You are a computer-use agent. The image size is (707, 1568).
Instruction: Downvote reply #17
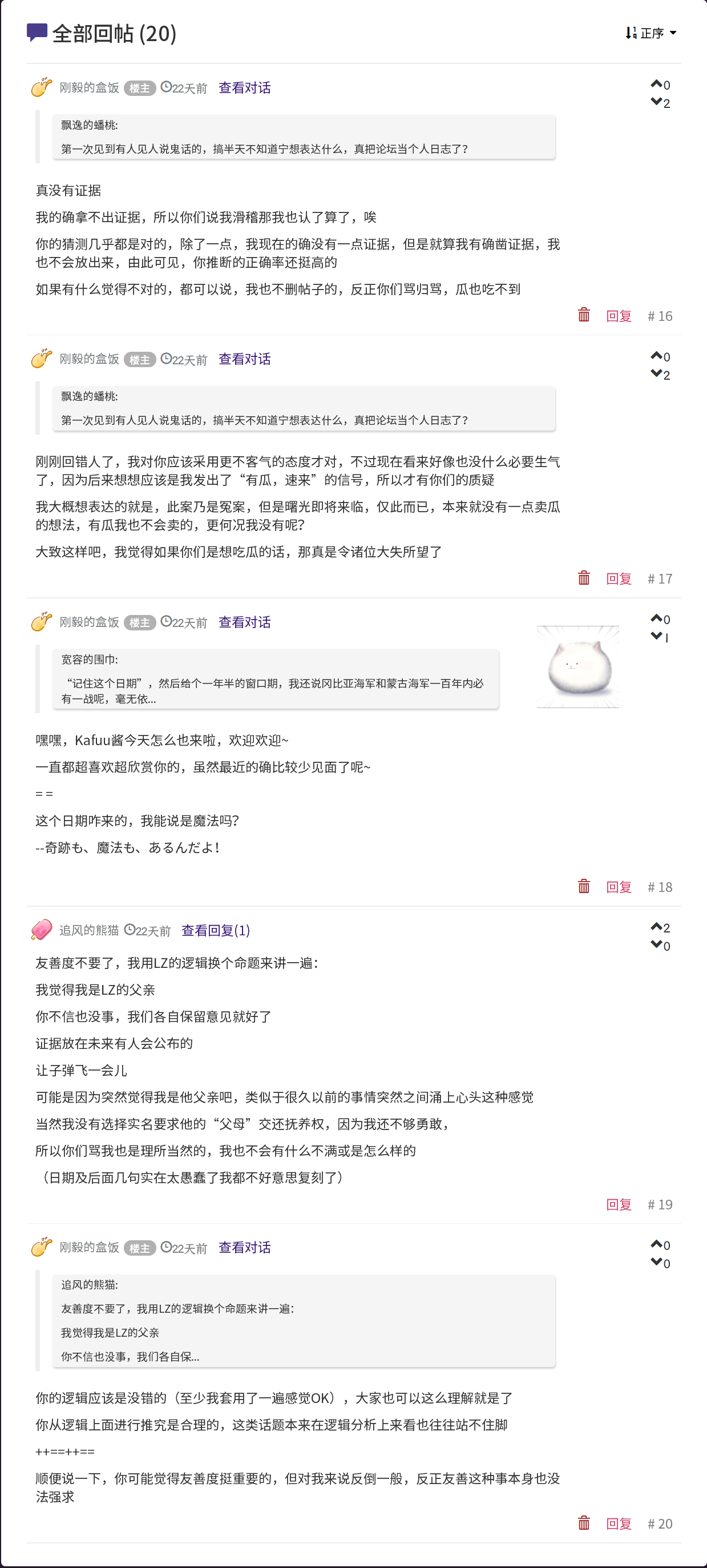pyautogui.click(x=656, y=373)
